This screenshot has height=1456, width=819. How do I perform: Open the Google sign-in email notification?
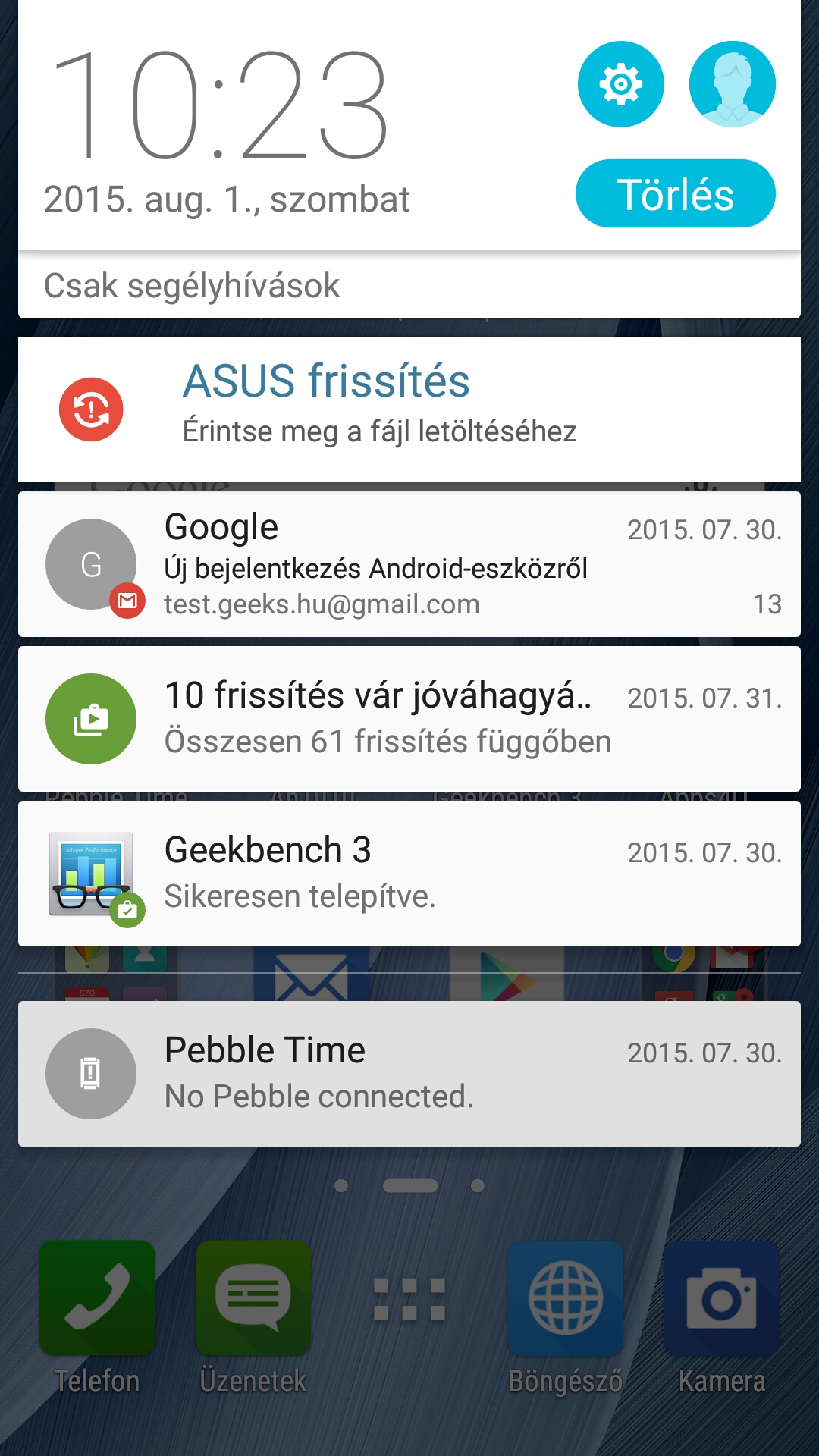409,564
